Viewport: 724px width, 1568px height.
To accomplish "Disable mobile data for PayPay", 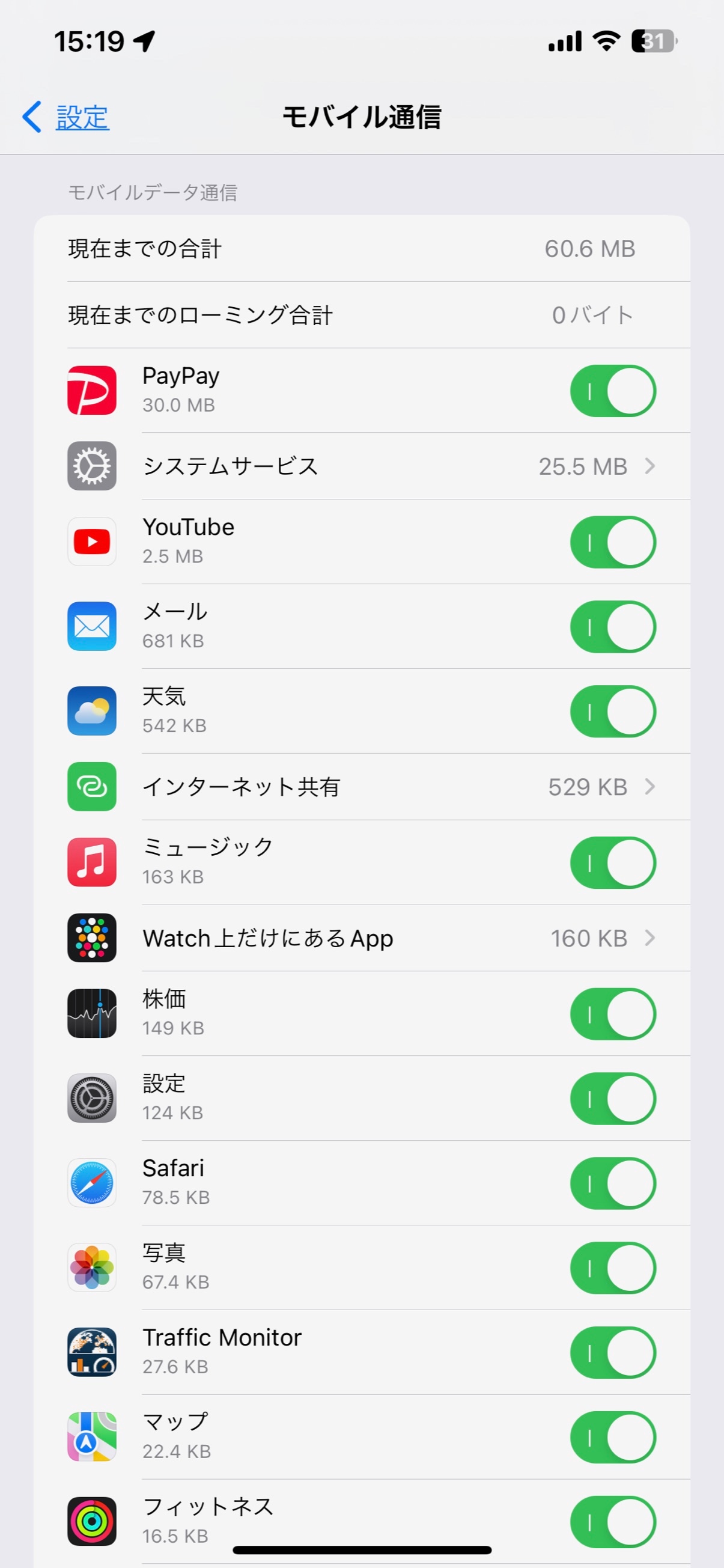I will (612, 391).
